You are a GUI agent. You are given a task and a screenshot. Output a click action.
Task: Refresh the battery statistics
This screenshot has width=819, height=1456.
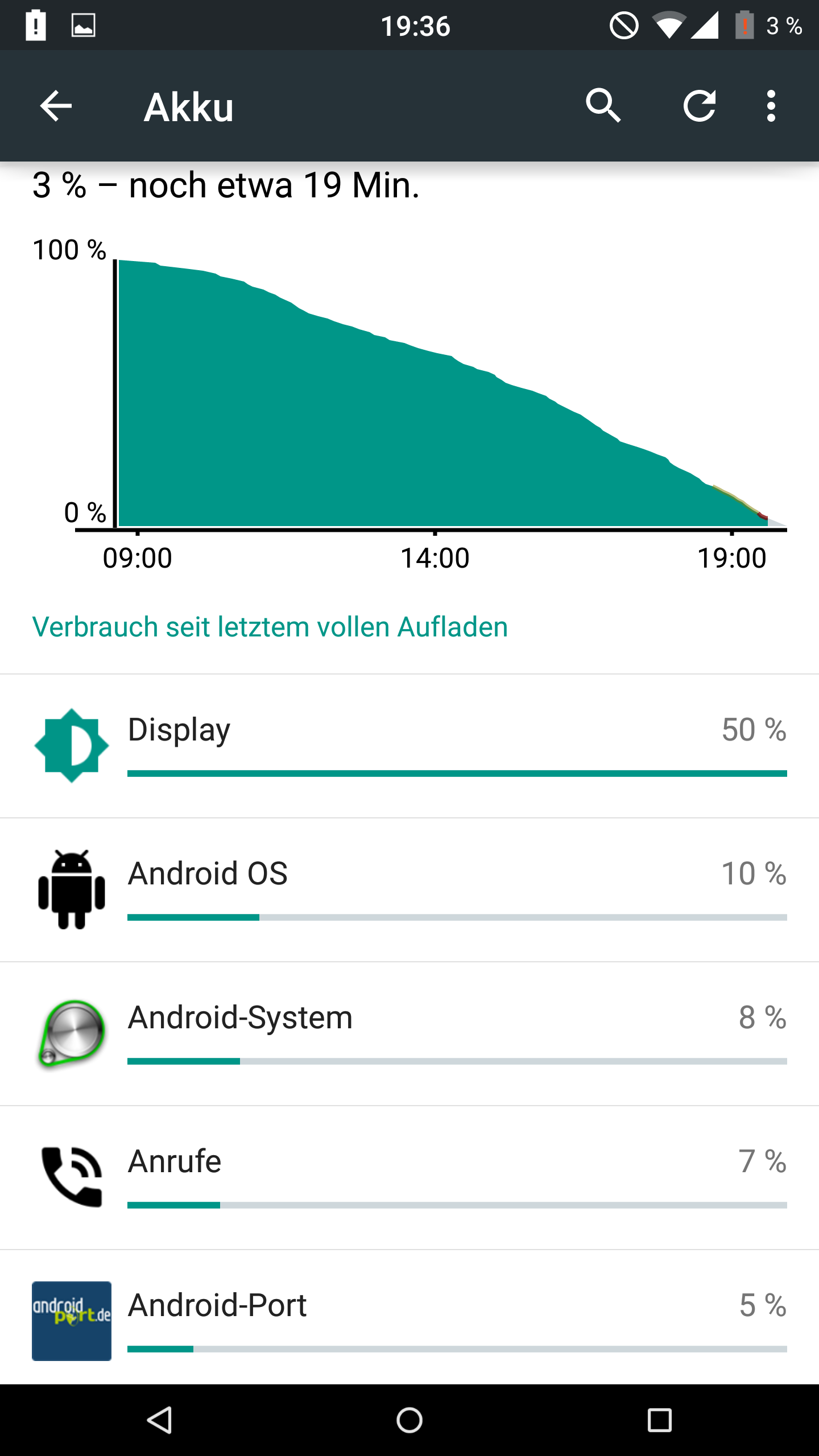pyautogui.click(x=699, y=106)
